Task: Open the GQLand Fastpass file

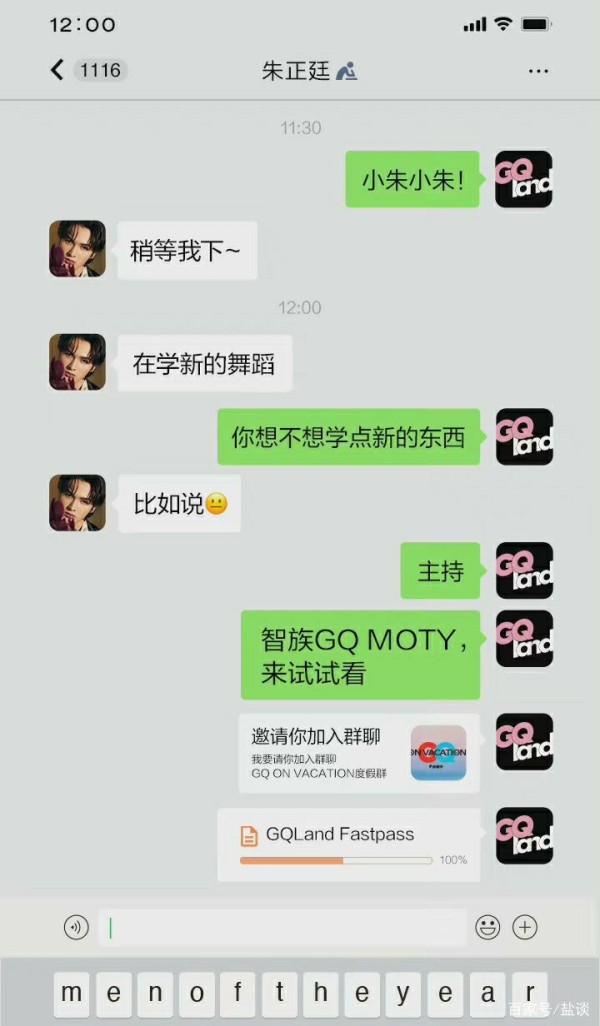Action: 348,845
